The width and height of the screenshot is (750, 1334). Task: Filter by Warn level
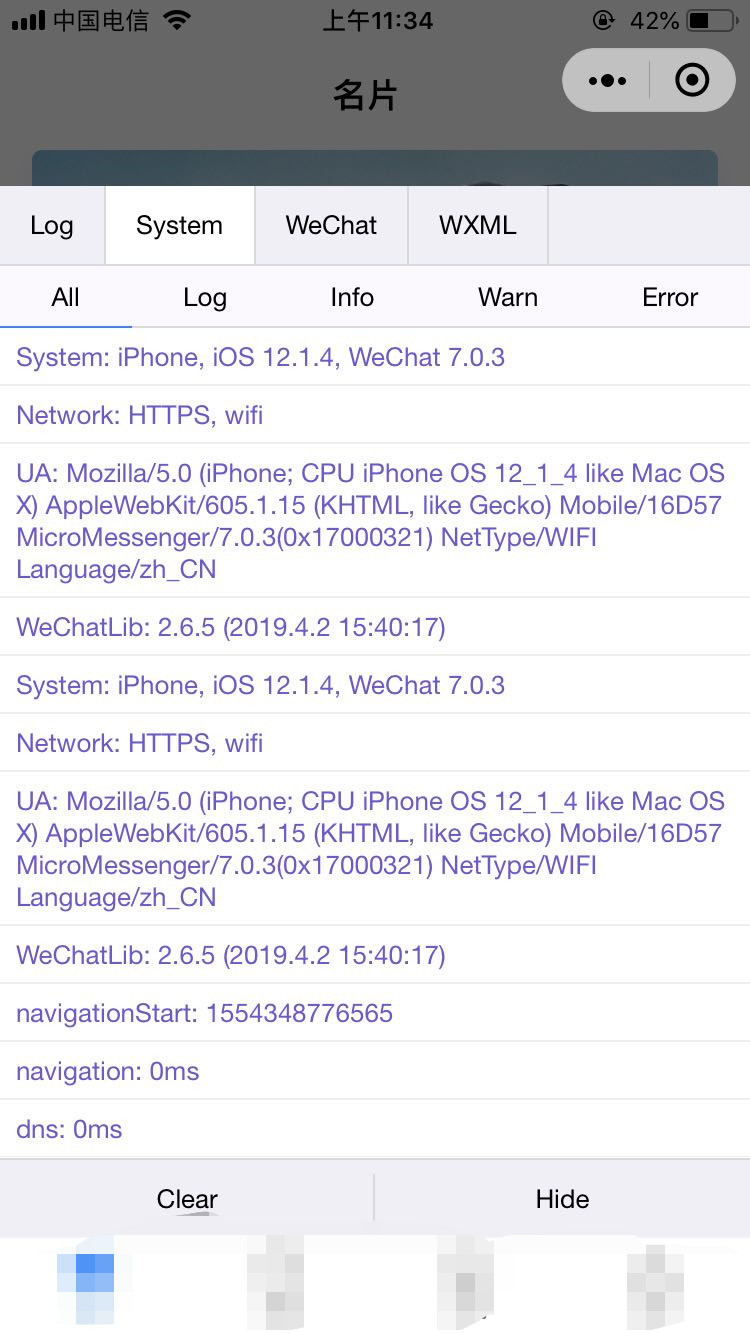508,297
